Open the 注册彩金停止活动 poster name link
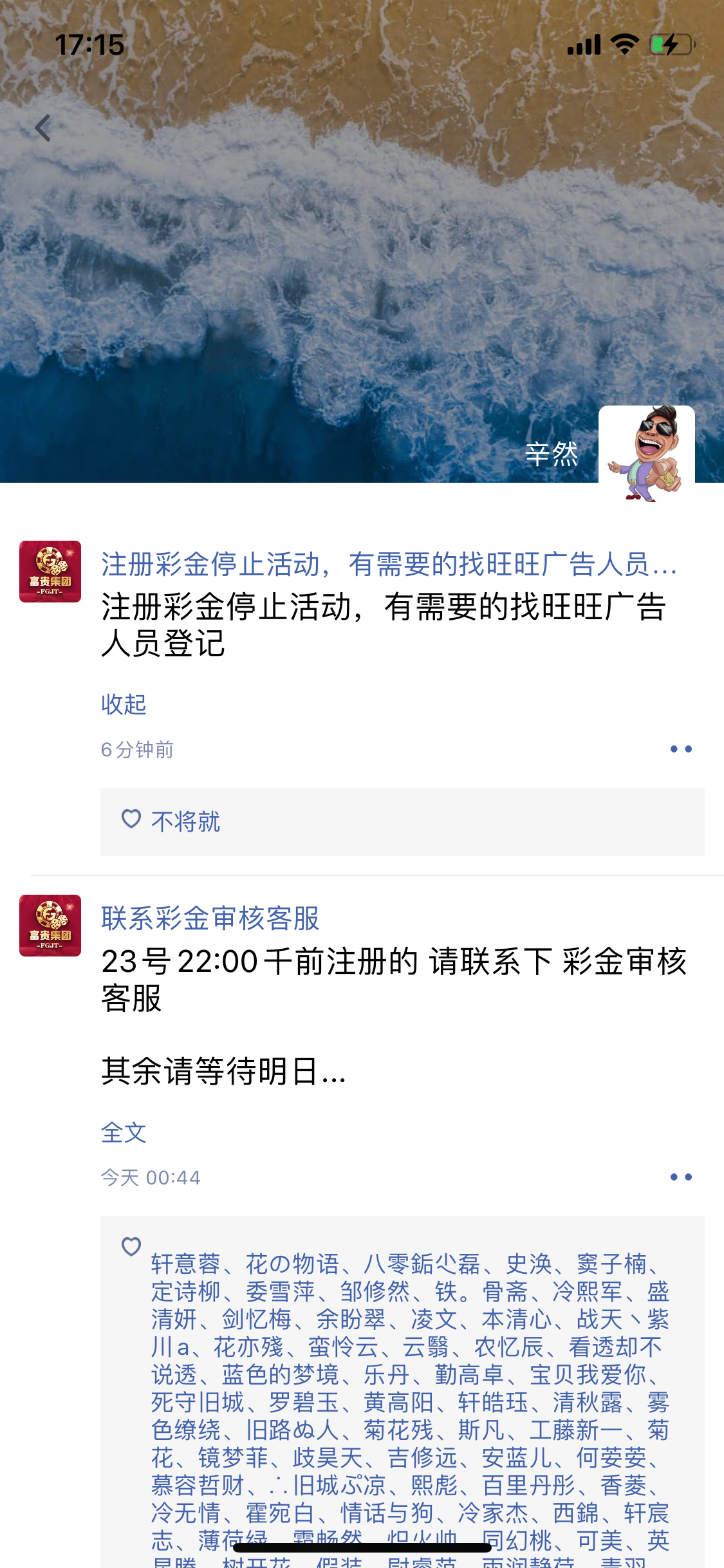 (389, 565)
